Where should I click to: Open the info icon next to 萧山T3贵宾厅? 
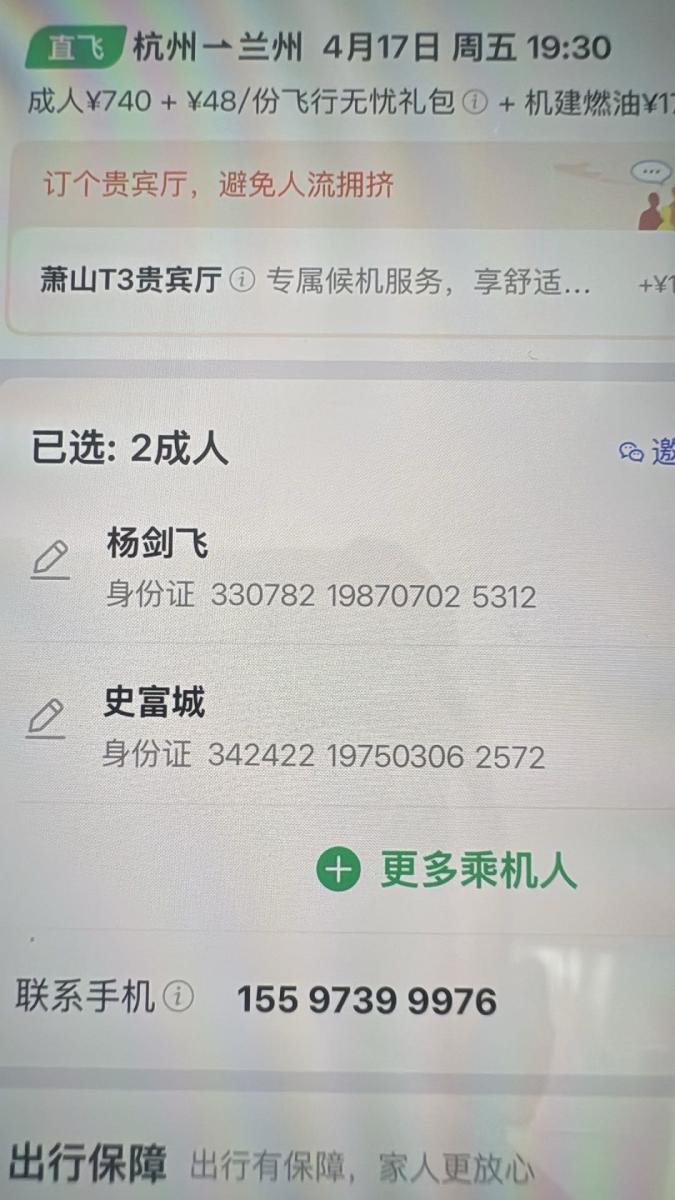click(x=242, y=282)
